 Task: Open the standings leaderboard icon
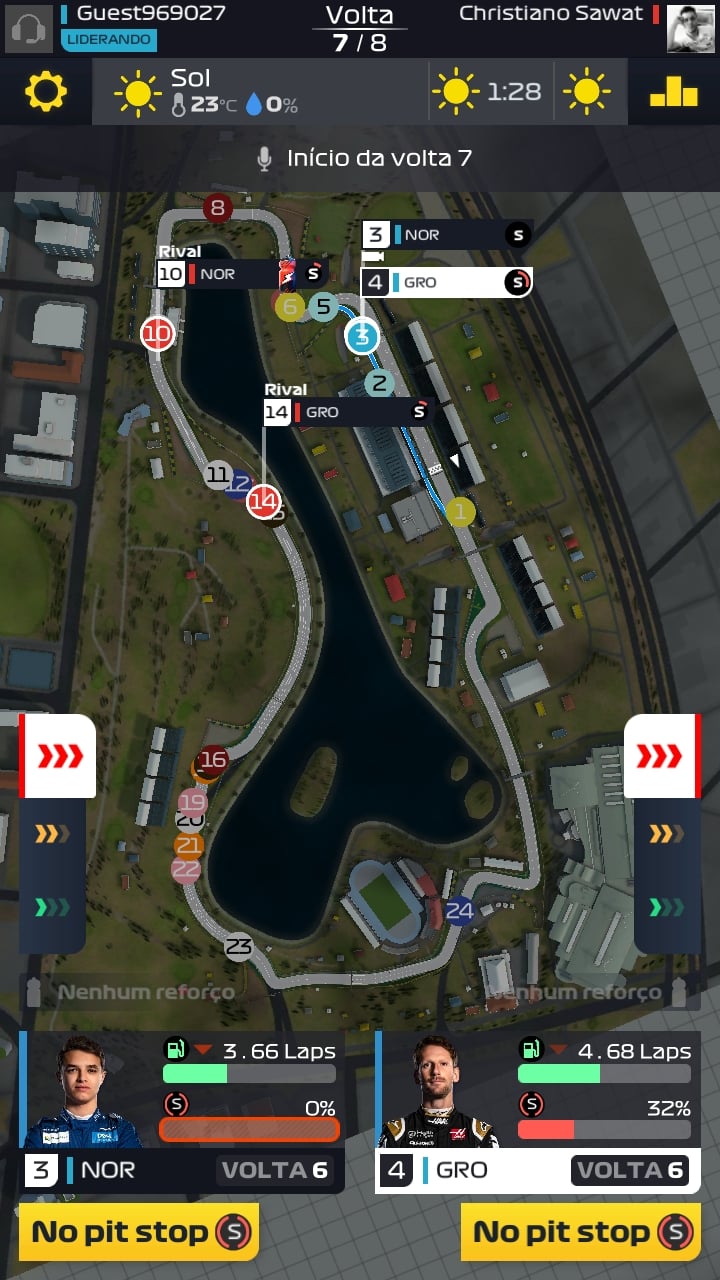(673, 92)
